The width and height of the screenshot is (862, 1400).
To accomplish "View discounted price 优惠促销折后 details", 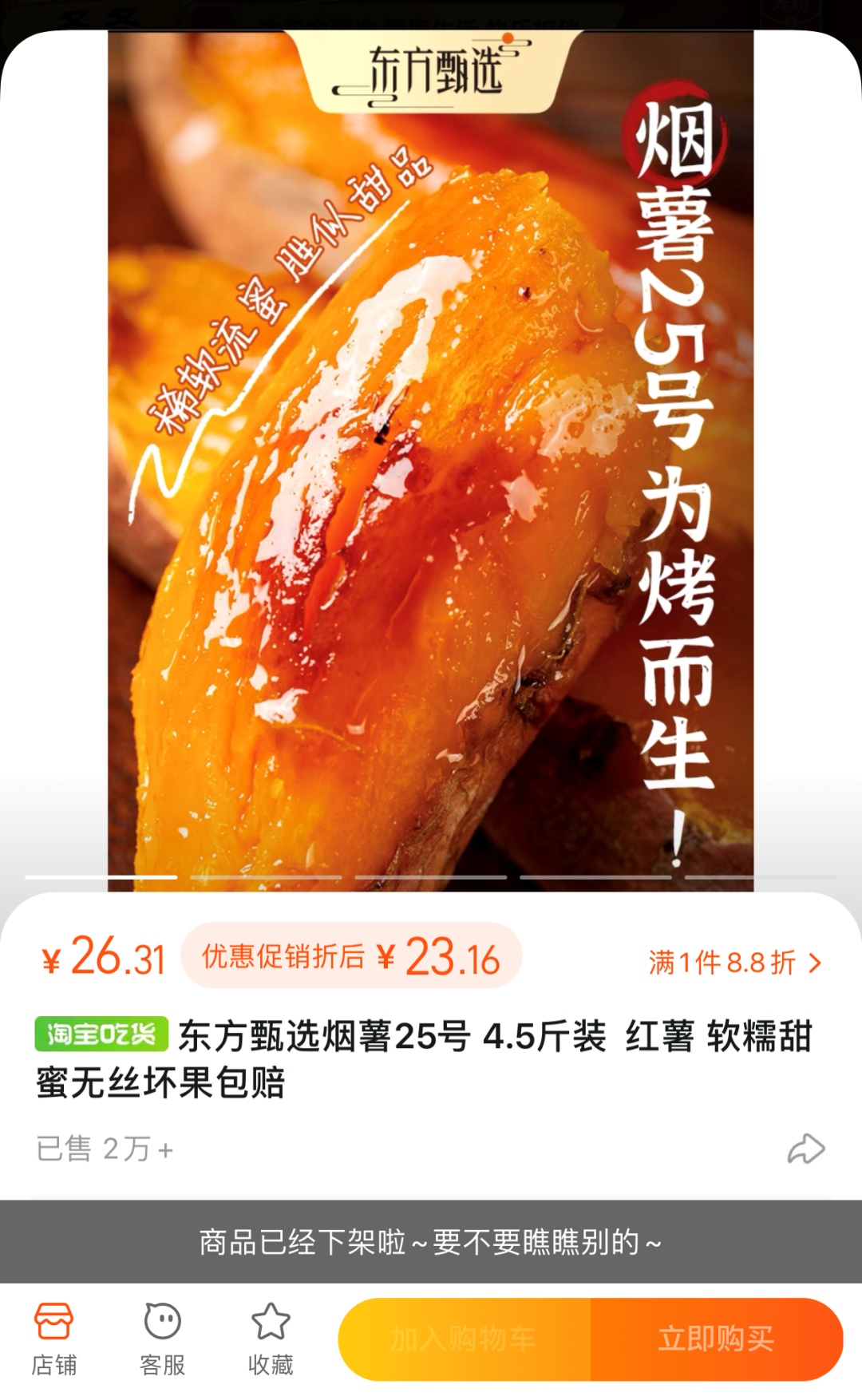I will 351,956.
